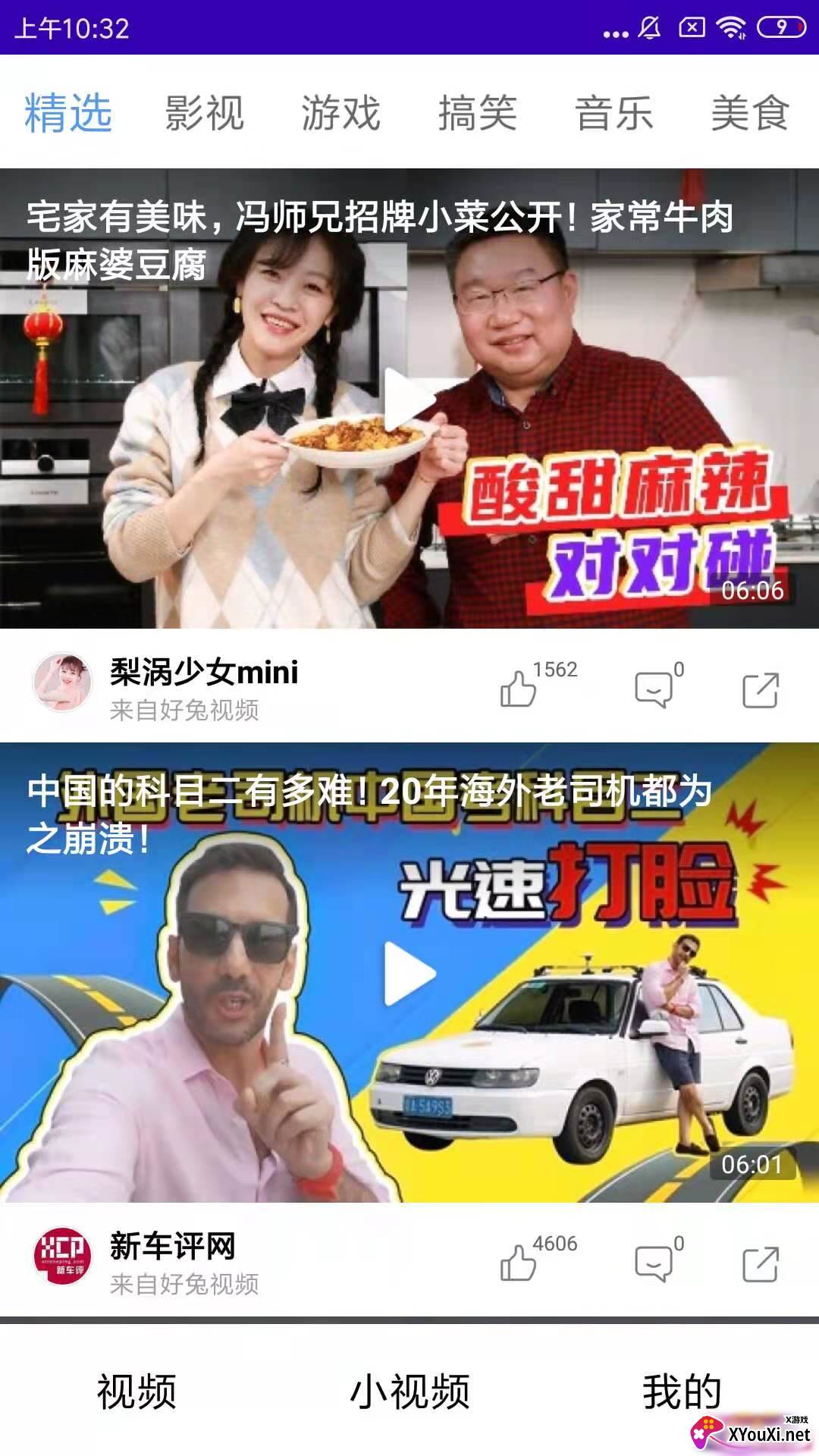This screenshot has width=819, height=1456.
Task: Open comments on 新车评网's video
Action: (654, 1263)
